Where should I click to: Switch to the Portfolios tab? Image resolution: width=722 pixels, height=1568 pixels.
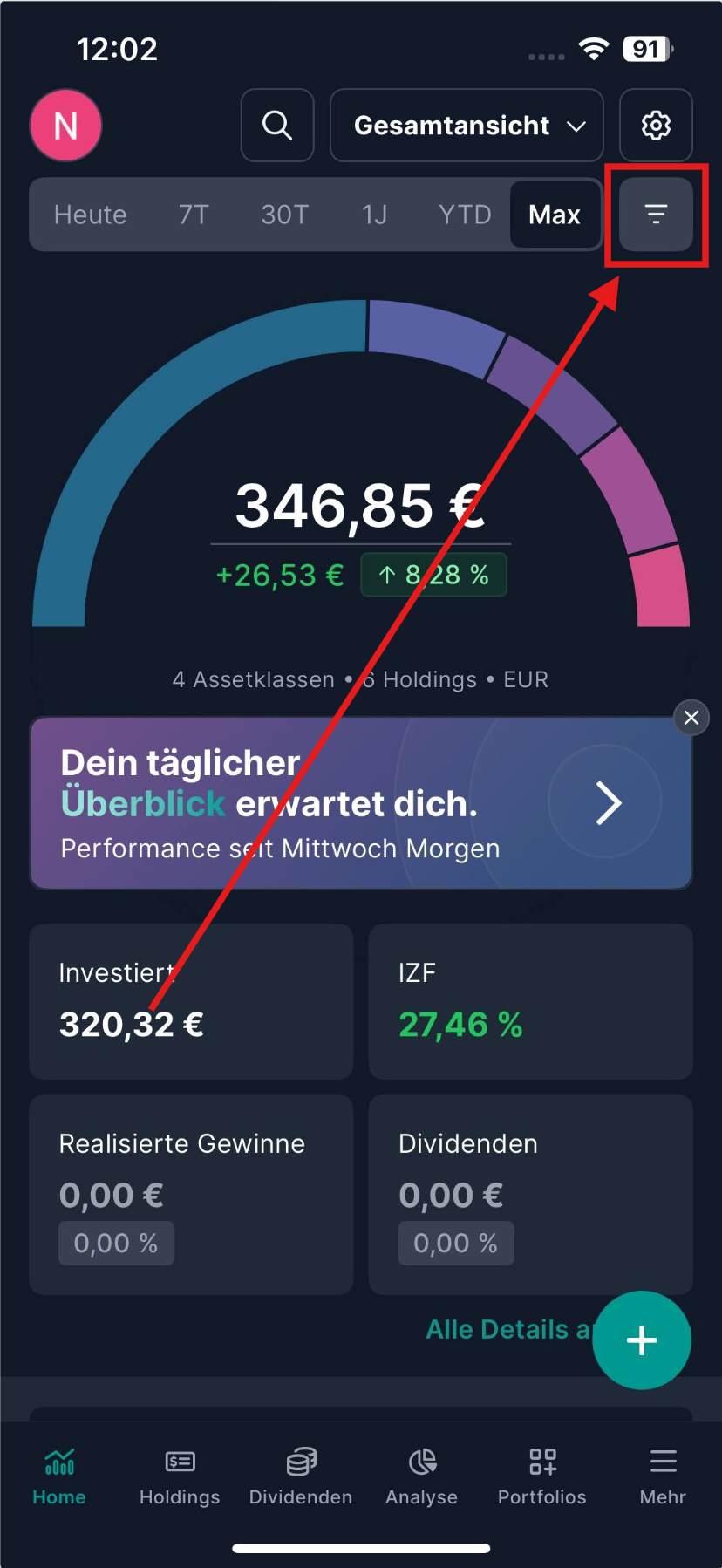coord(542,1476)
